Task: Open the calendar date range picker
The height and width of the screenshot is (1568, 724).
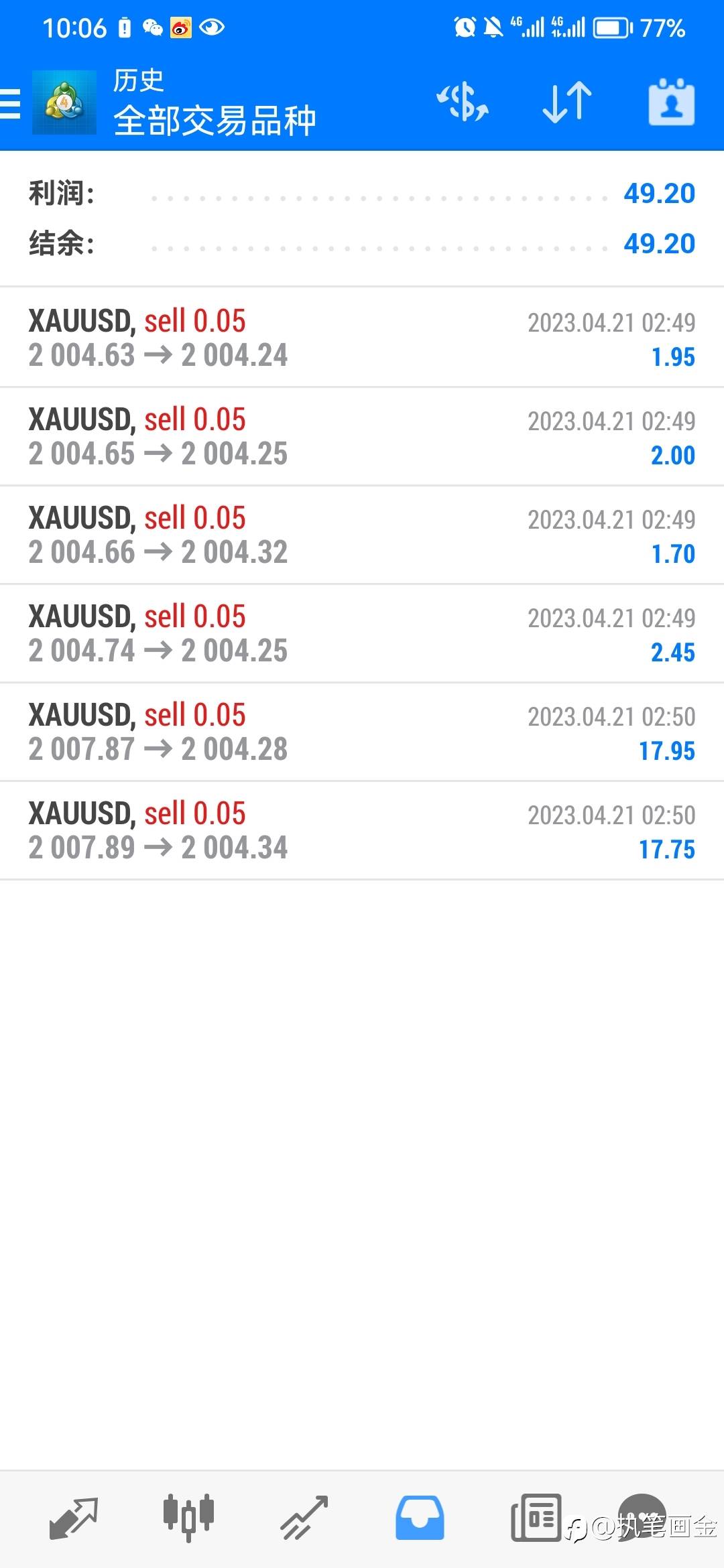Action: (672, 103)
